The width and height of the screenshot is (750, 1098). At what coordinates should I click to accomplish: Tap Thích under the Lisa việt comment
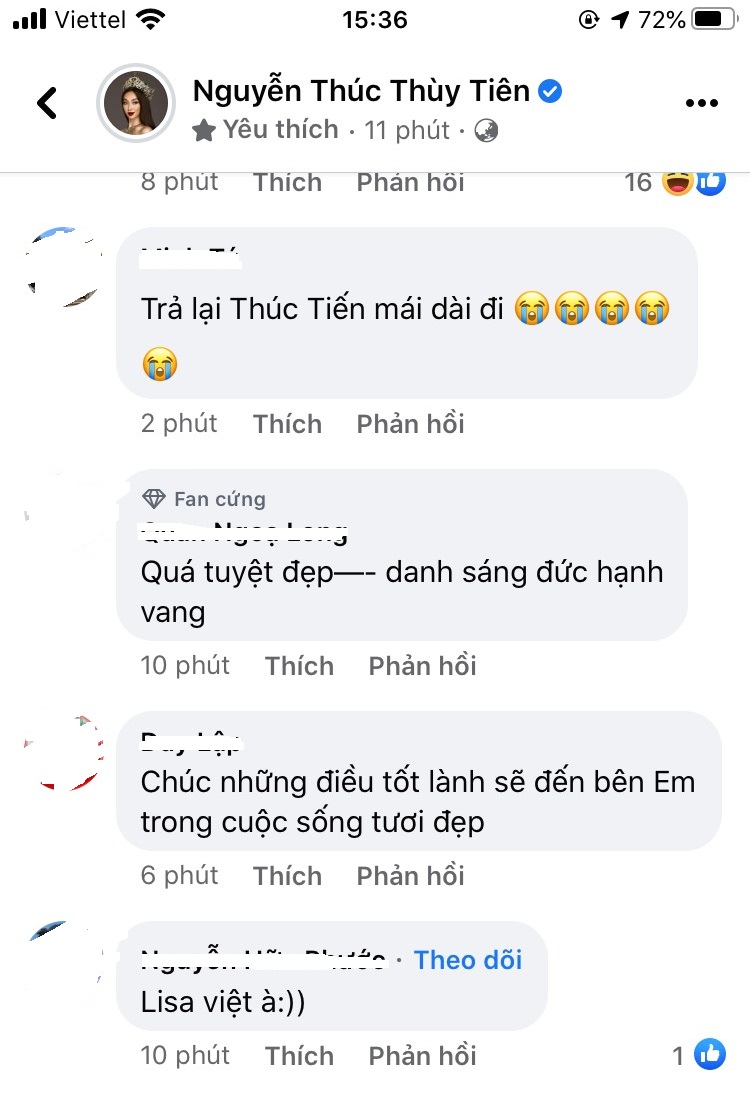(x=299, y=1055)
